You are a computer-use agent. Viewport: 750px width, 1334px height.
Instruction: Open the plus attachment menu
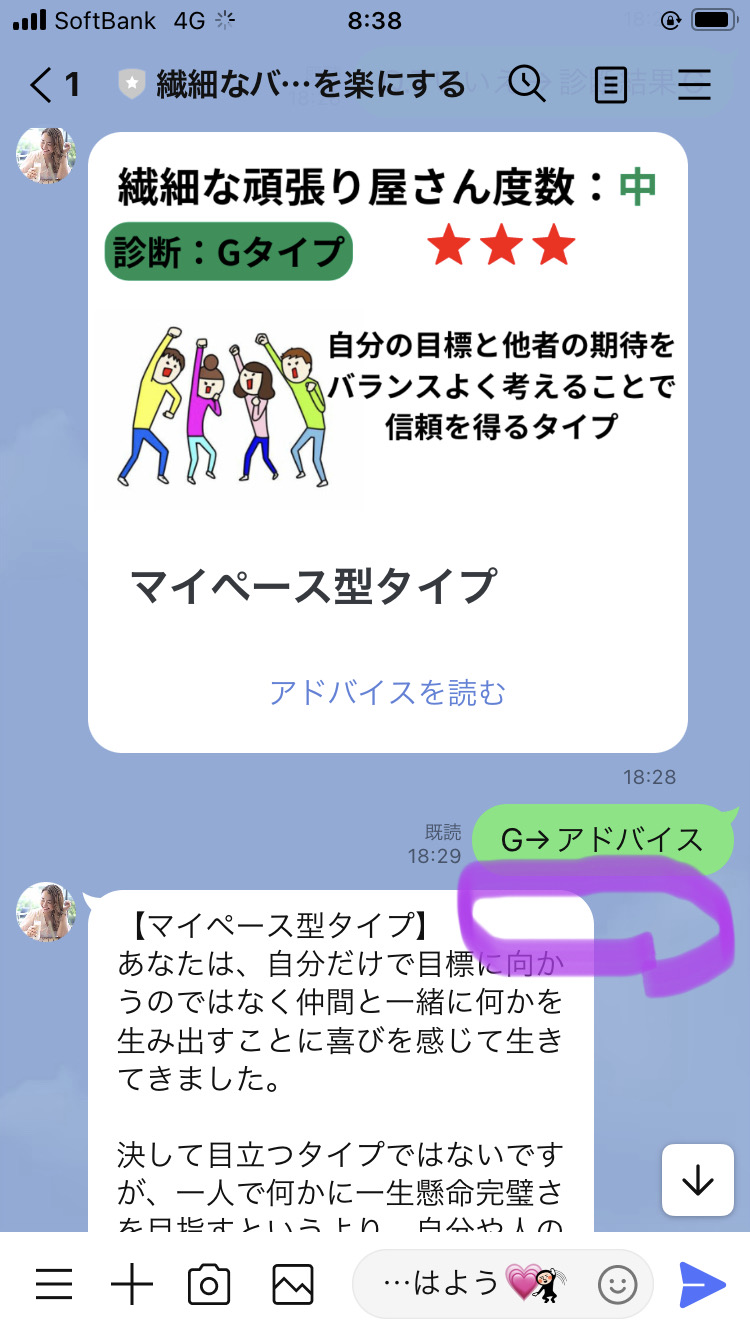(x=132, y=1284)
